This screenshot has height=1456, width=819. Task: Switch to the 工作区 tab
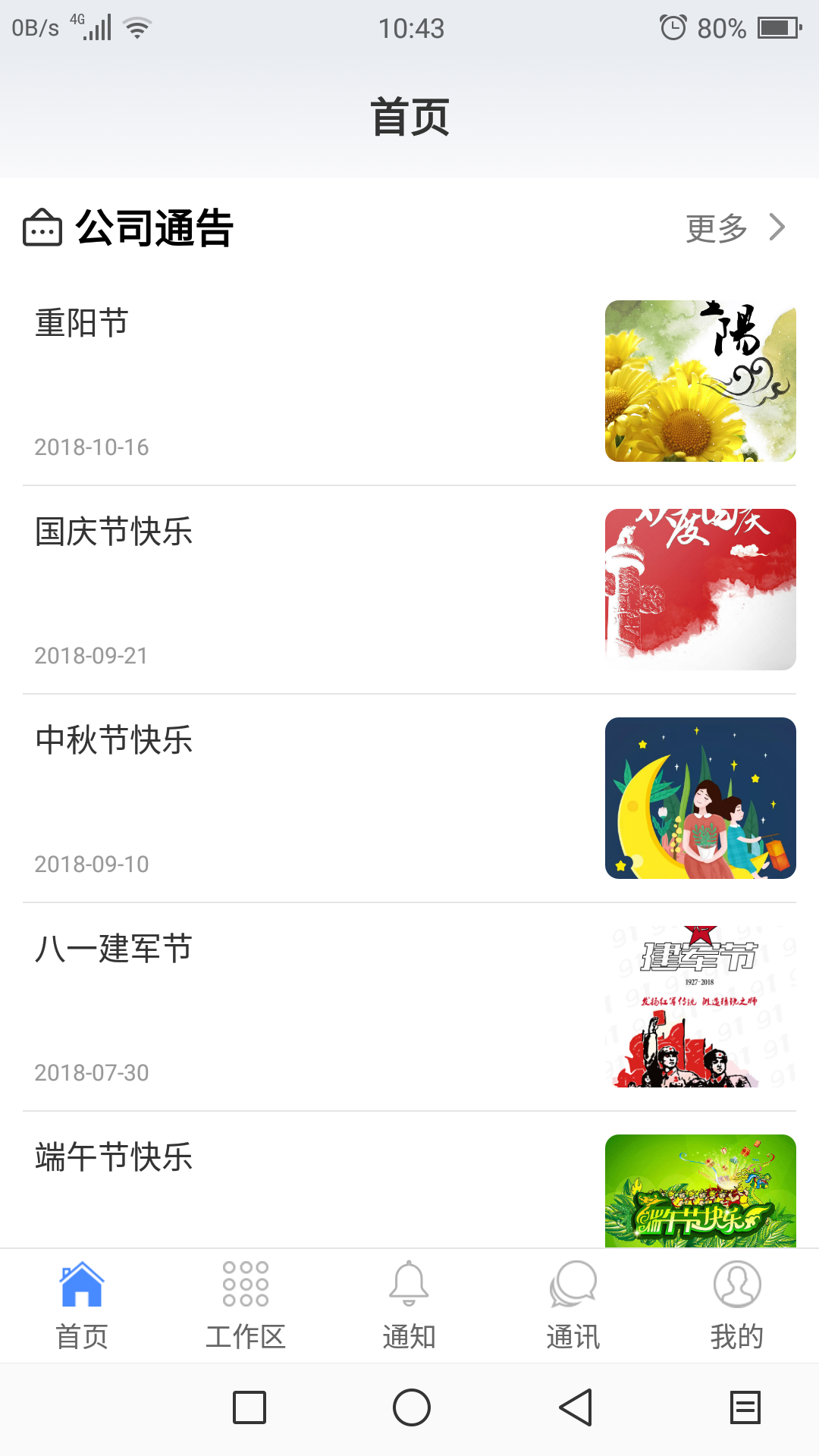coord(246,1306)
